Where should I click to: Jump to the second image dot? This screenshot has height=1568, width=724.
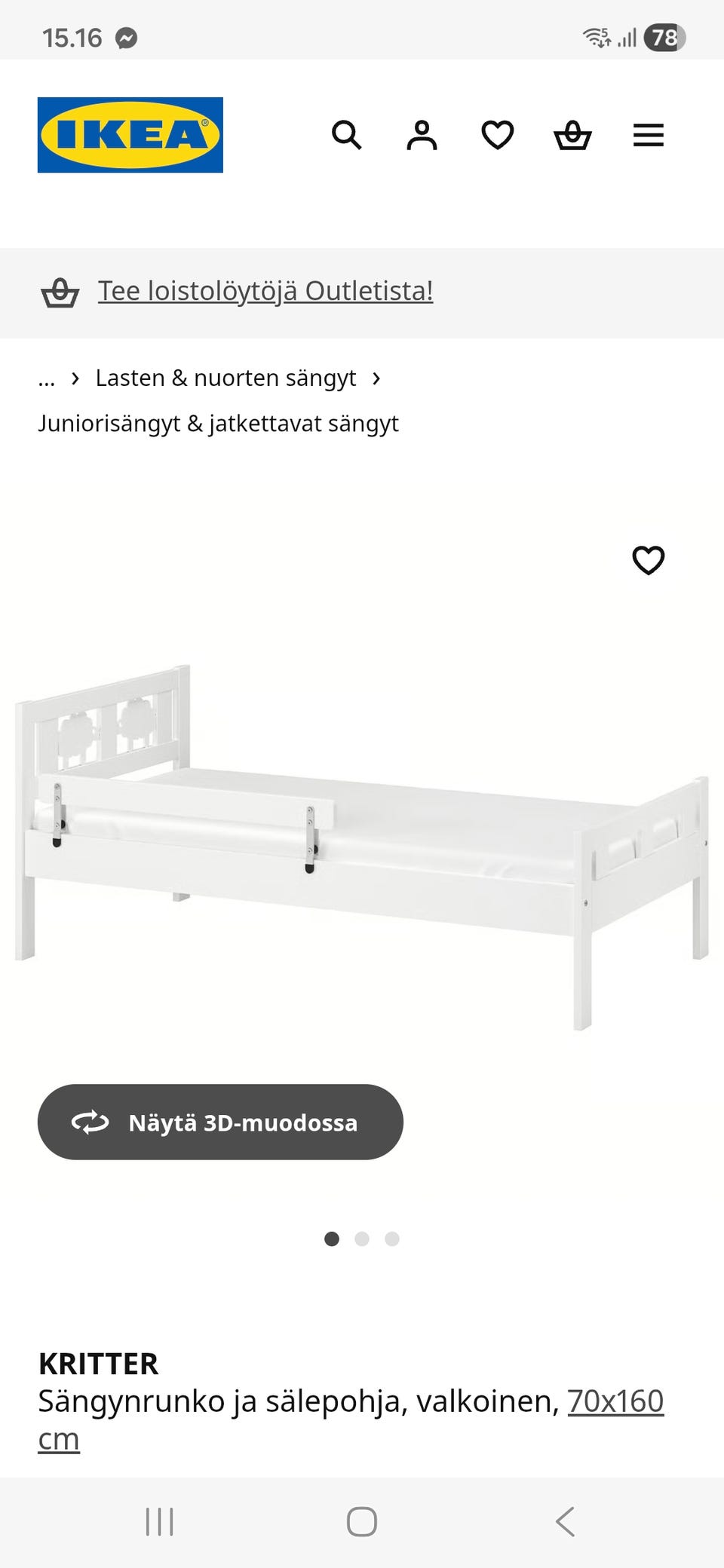[x=362, y=1239]
